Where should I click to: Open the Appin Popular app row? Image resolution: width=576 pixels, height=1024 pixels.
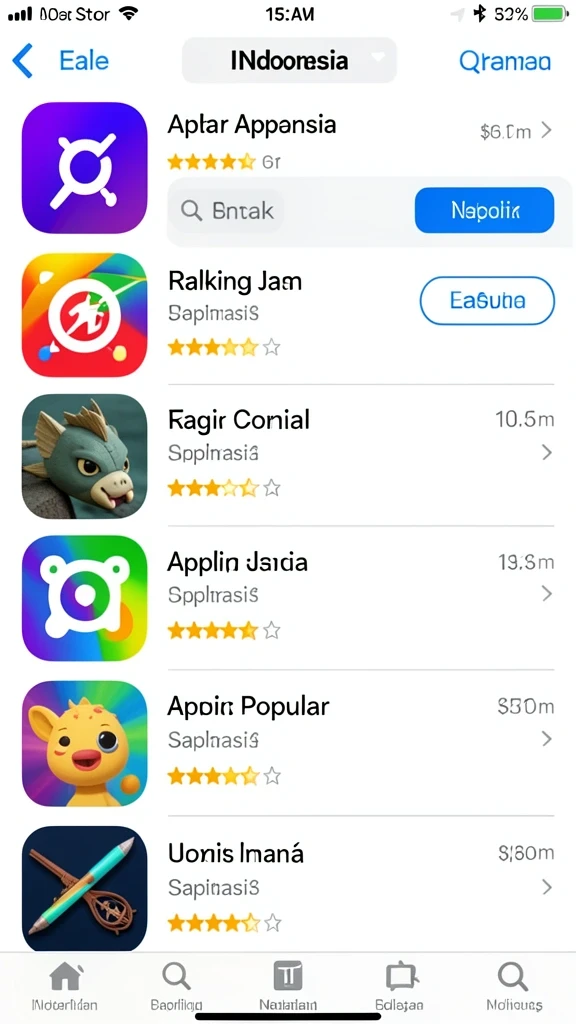(x=287, y=743)
